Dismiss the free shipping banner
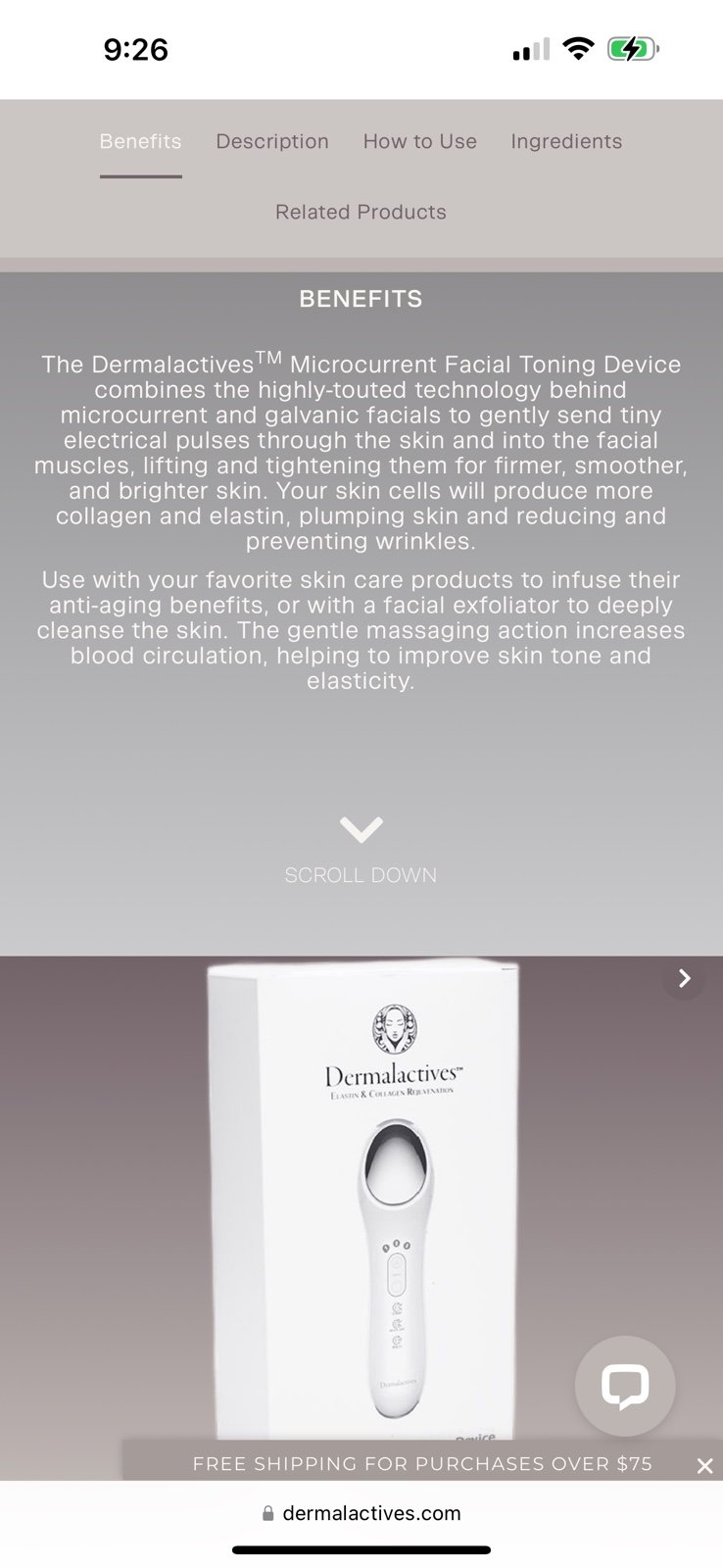723x1568 pixels. tap(704, 1466)
